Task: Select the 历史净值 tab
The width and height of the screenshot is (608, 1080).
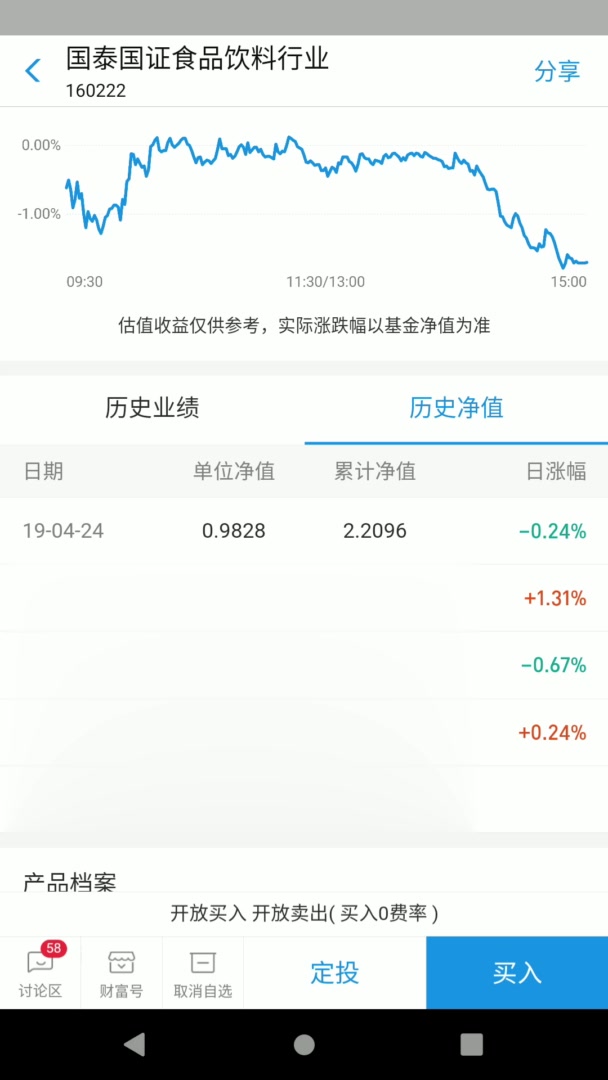Action: tap(456, 408)
